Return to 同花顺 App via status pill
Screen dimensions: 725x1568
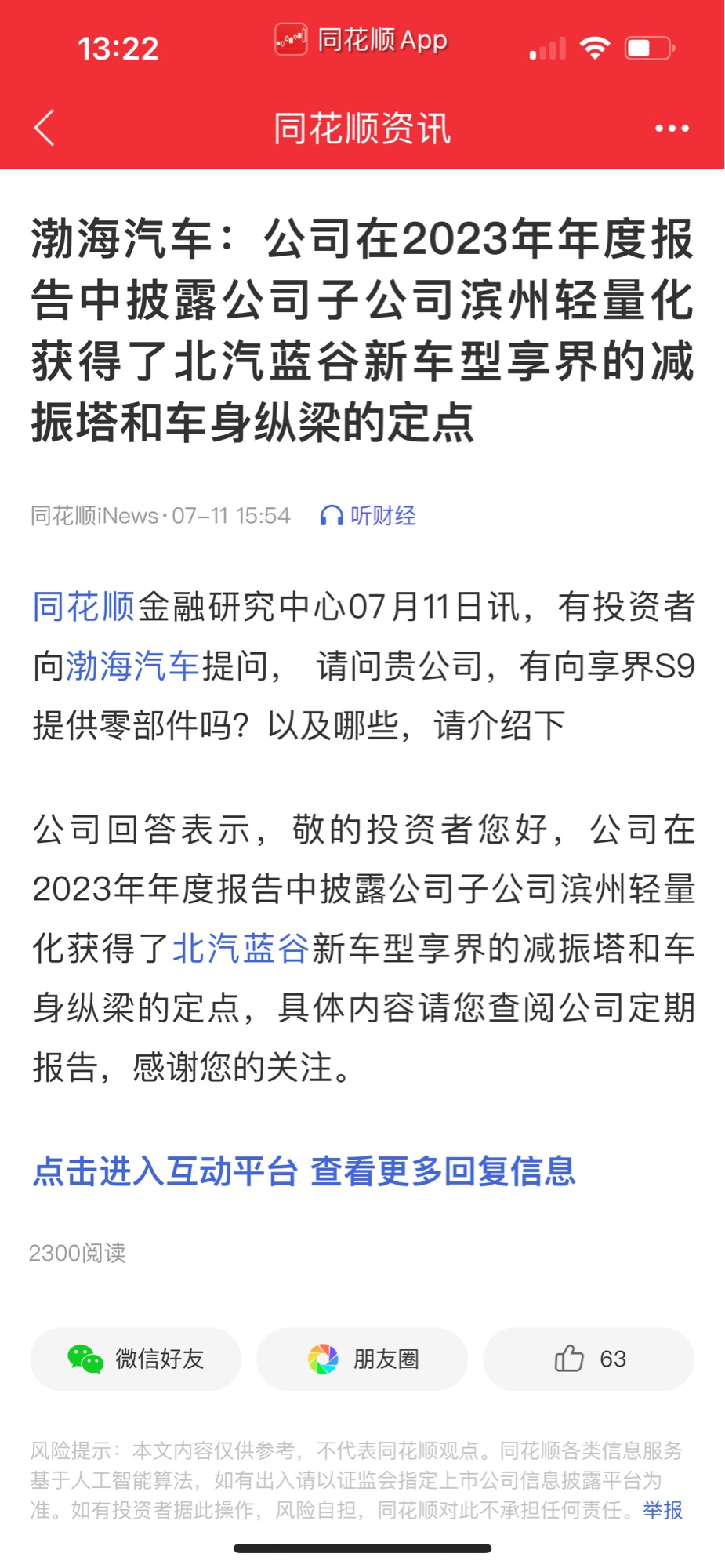(x=361, y=39)
